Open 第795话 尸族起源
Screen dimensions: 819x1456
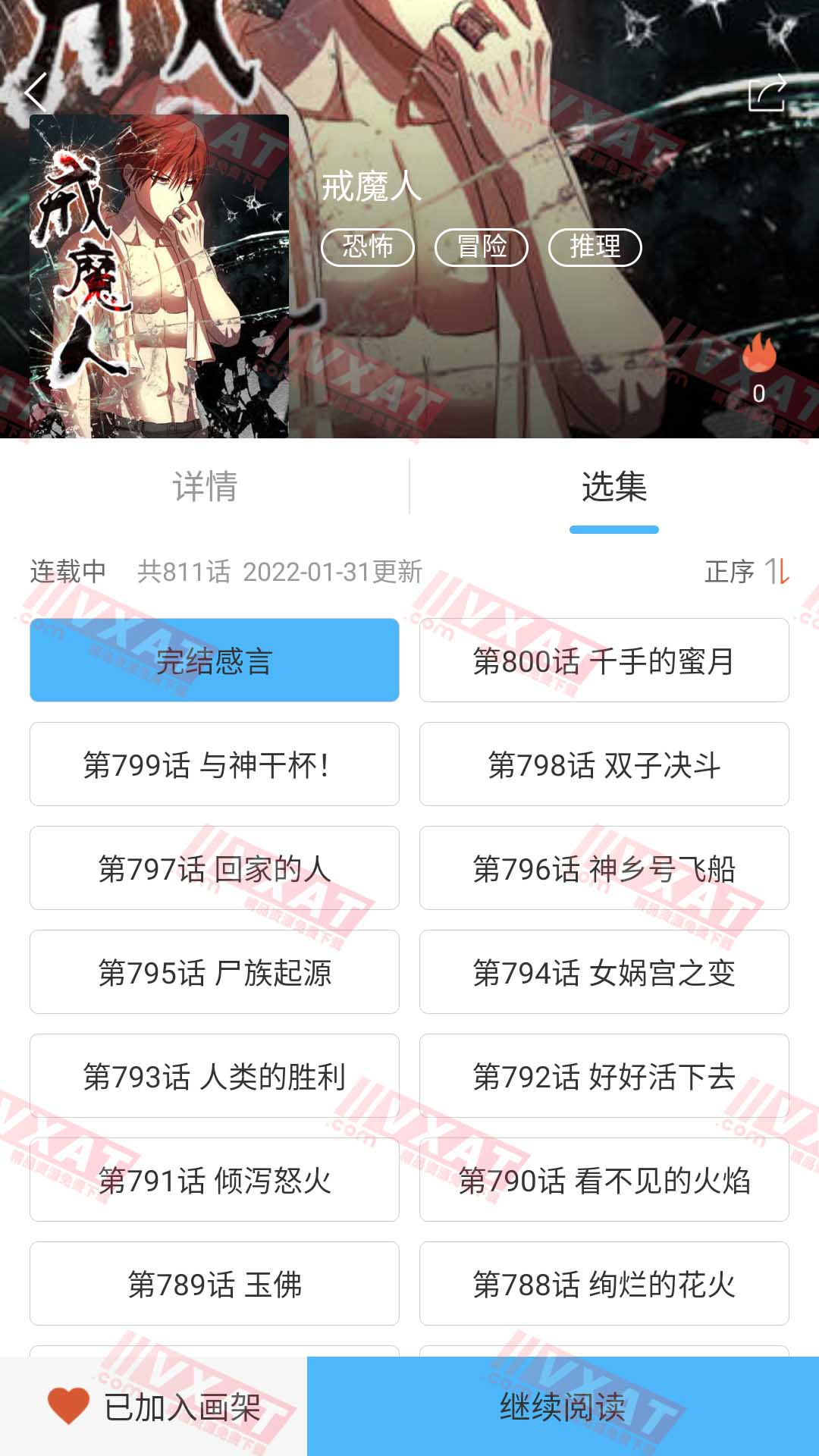[x=215, y=972]
